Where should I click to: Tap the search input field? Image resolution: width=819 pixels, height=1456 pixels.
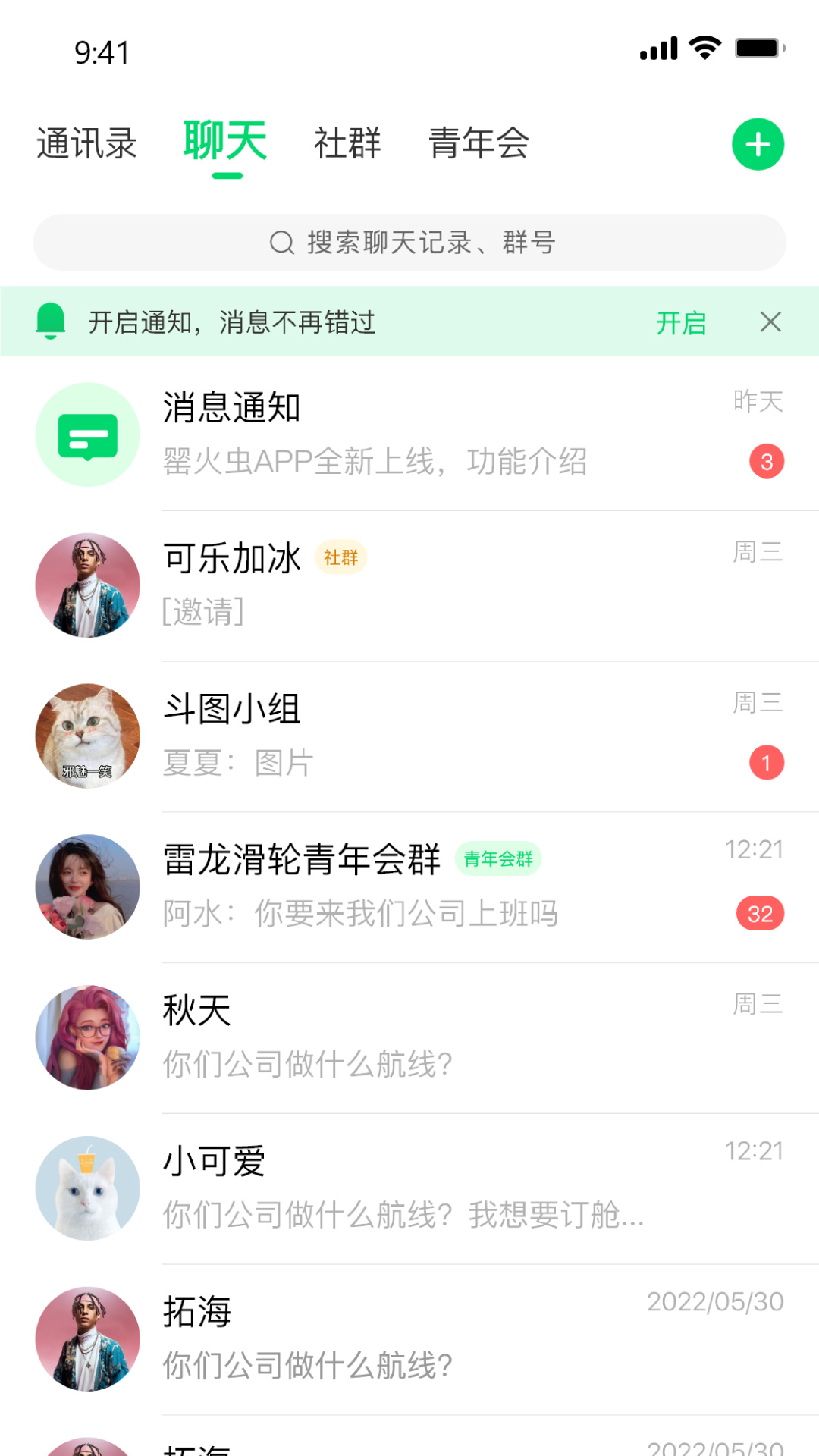[409, 243]
